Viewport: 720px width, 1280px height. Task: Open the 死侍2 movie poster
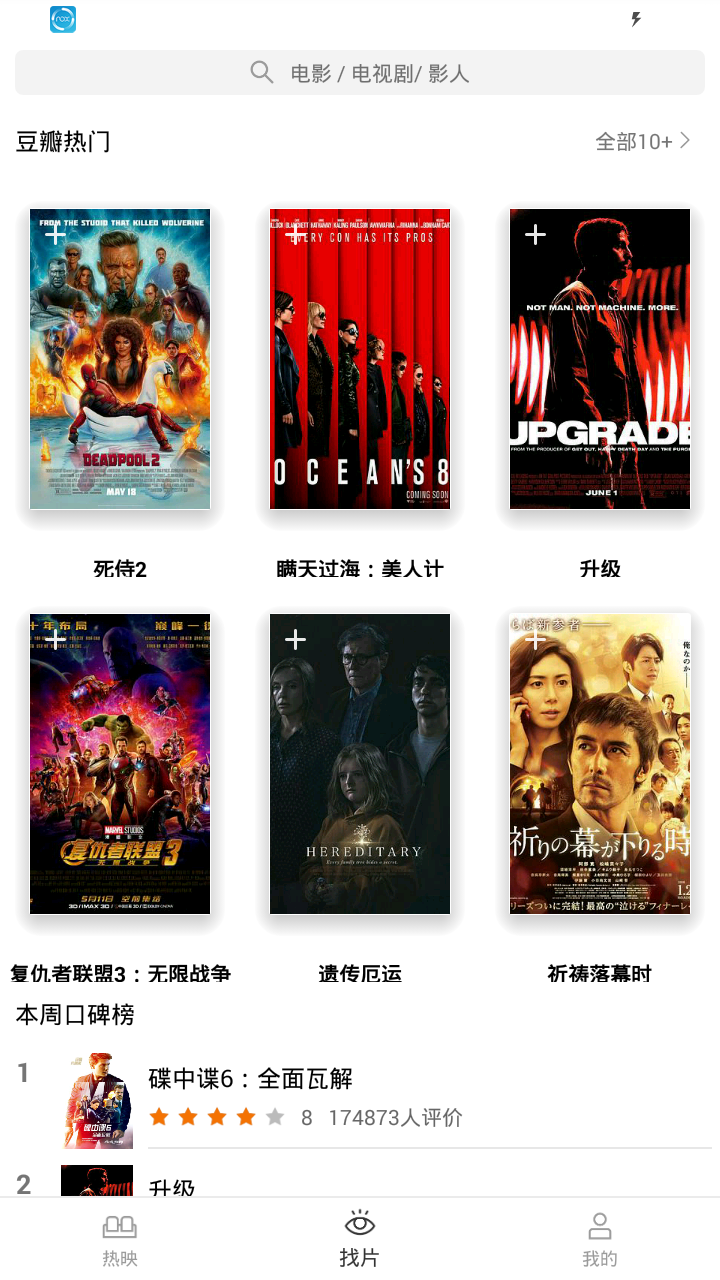tap(120, 359)
